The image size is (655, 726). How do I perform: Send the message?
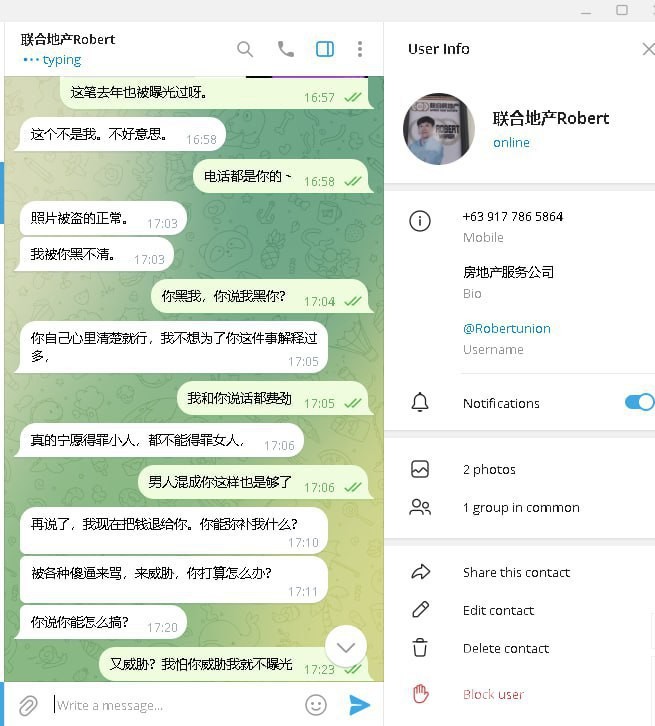(359, 705)
